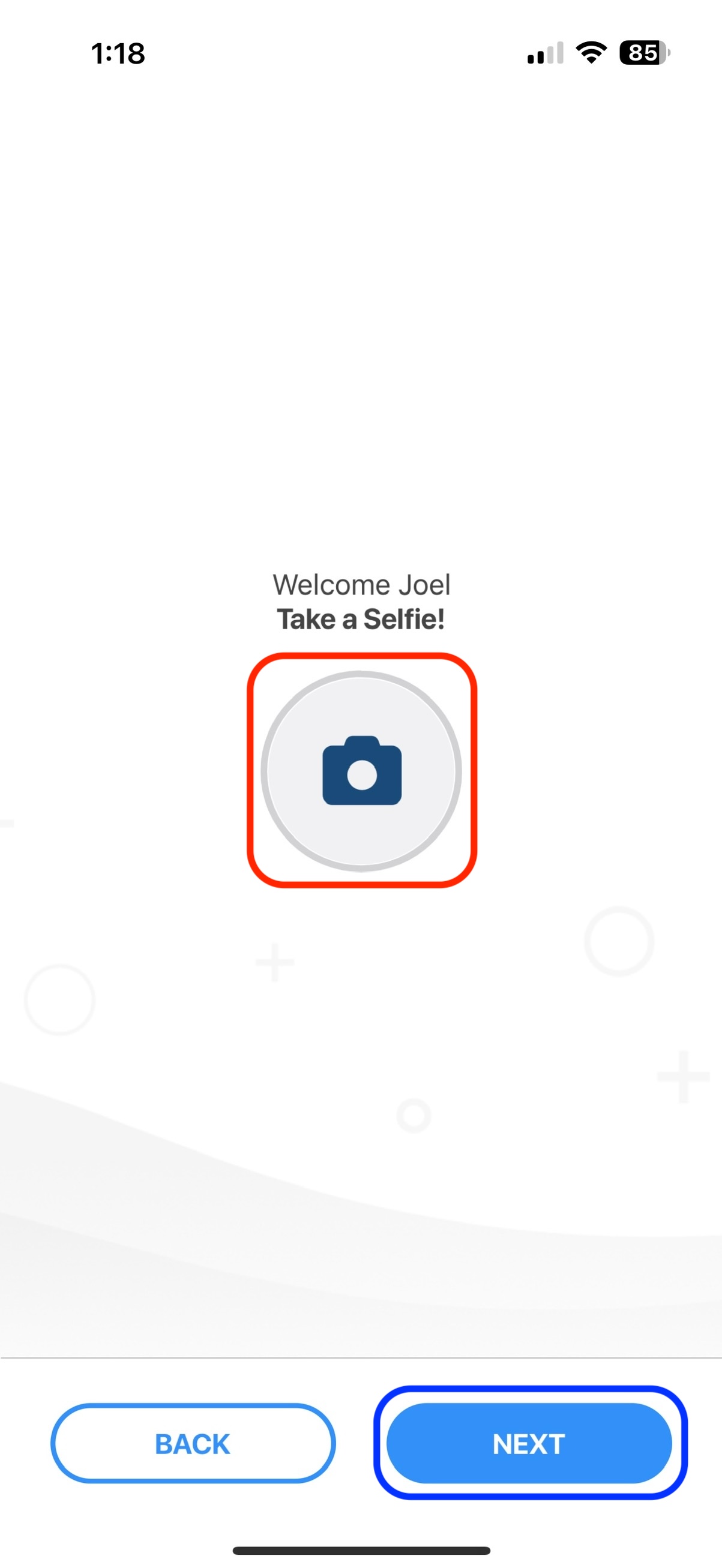Tap the camera icon to take a selfie

(362, 771)
